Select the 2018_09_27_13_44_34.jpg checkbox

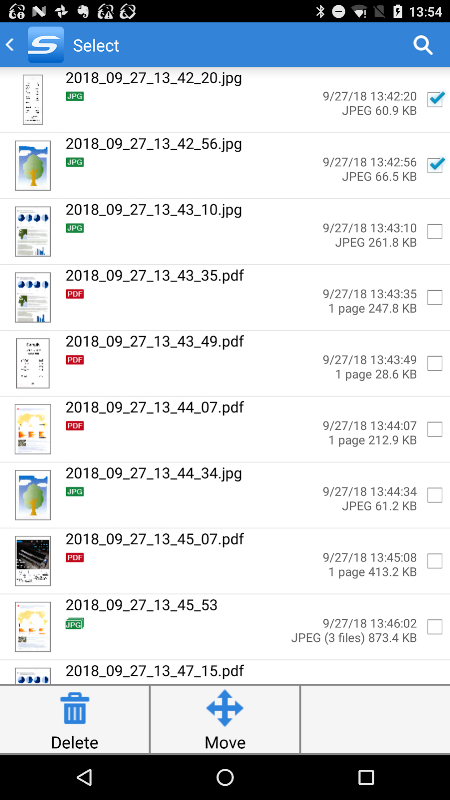tap(435, 495)
